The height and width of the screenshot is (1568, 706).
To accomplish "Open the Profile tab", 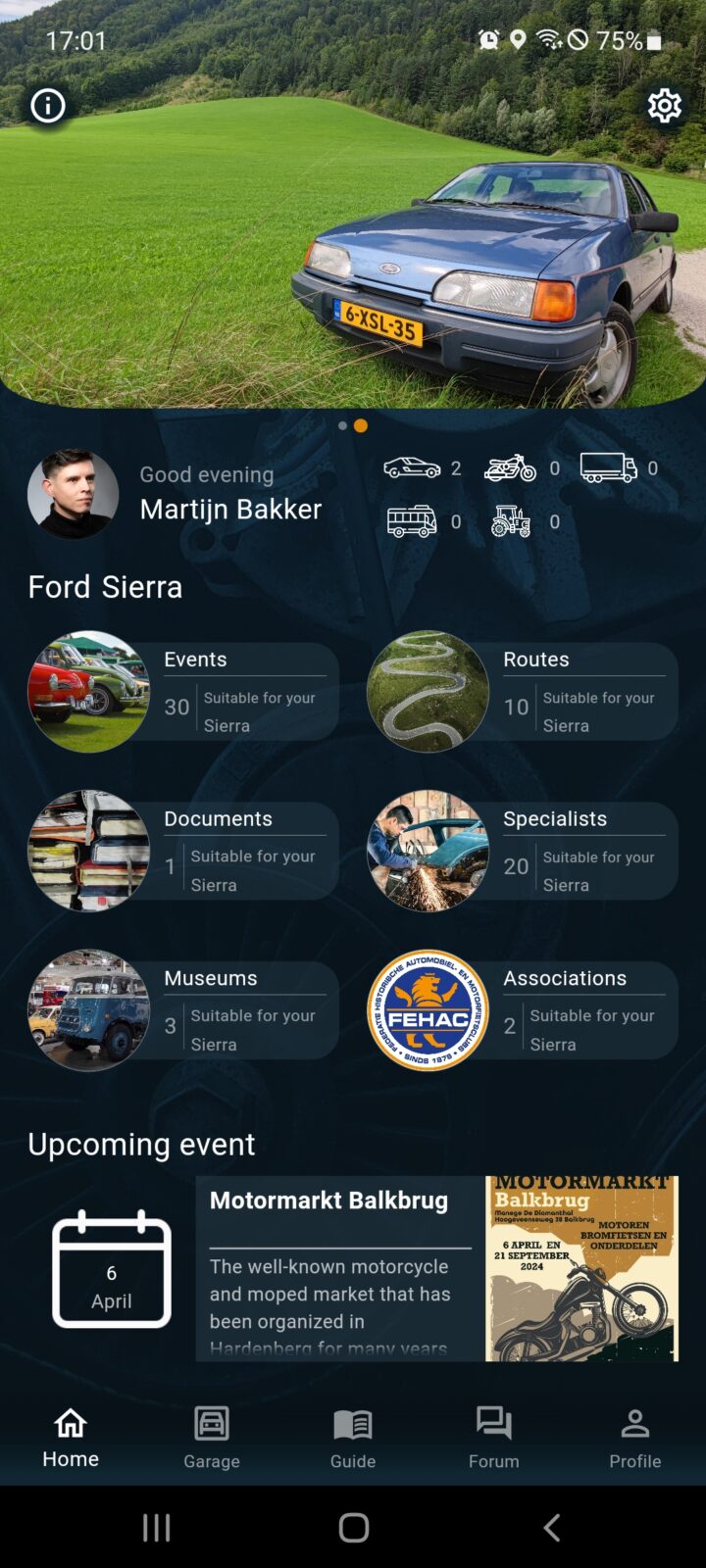I will click(634, 1438).
